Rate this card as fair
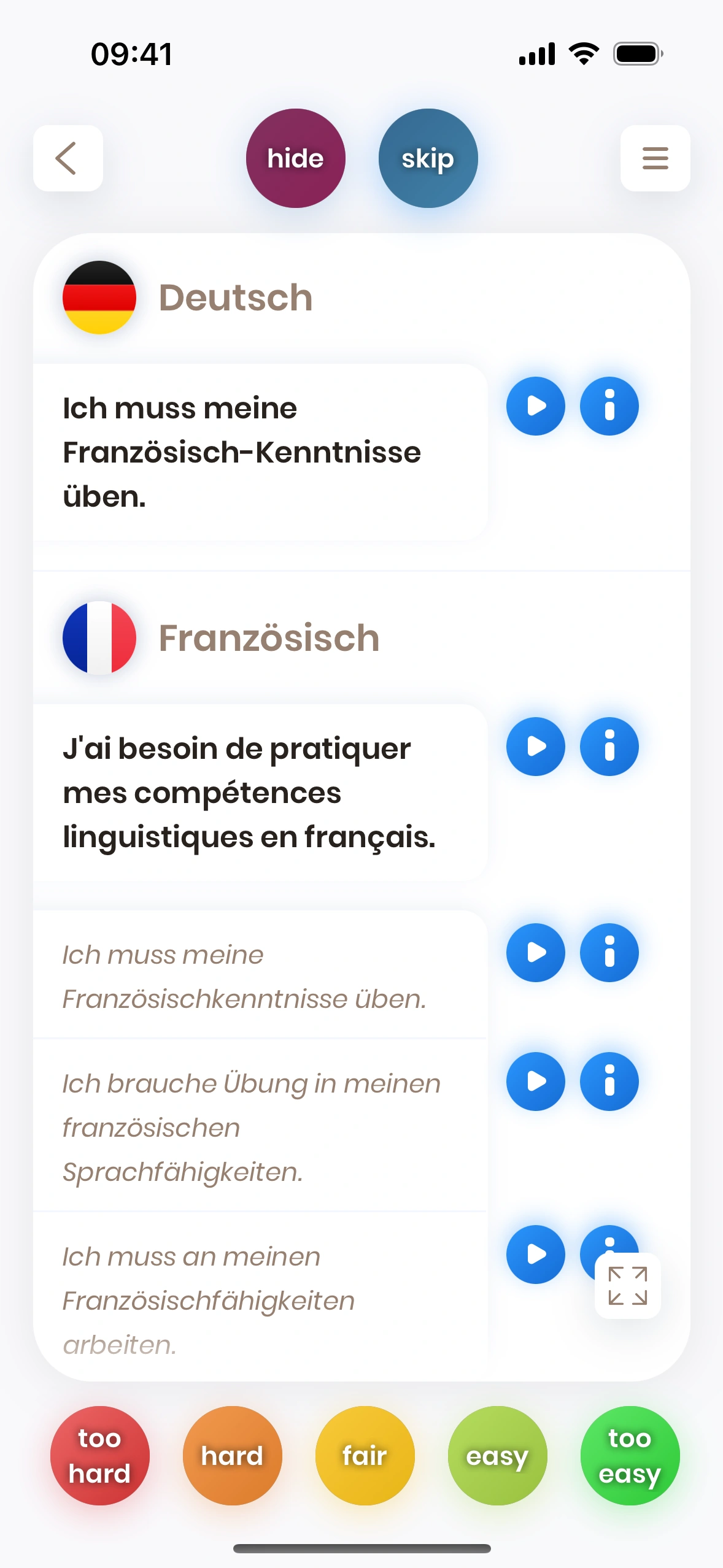 coord(365,1455)
